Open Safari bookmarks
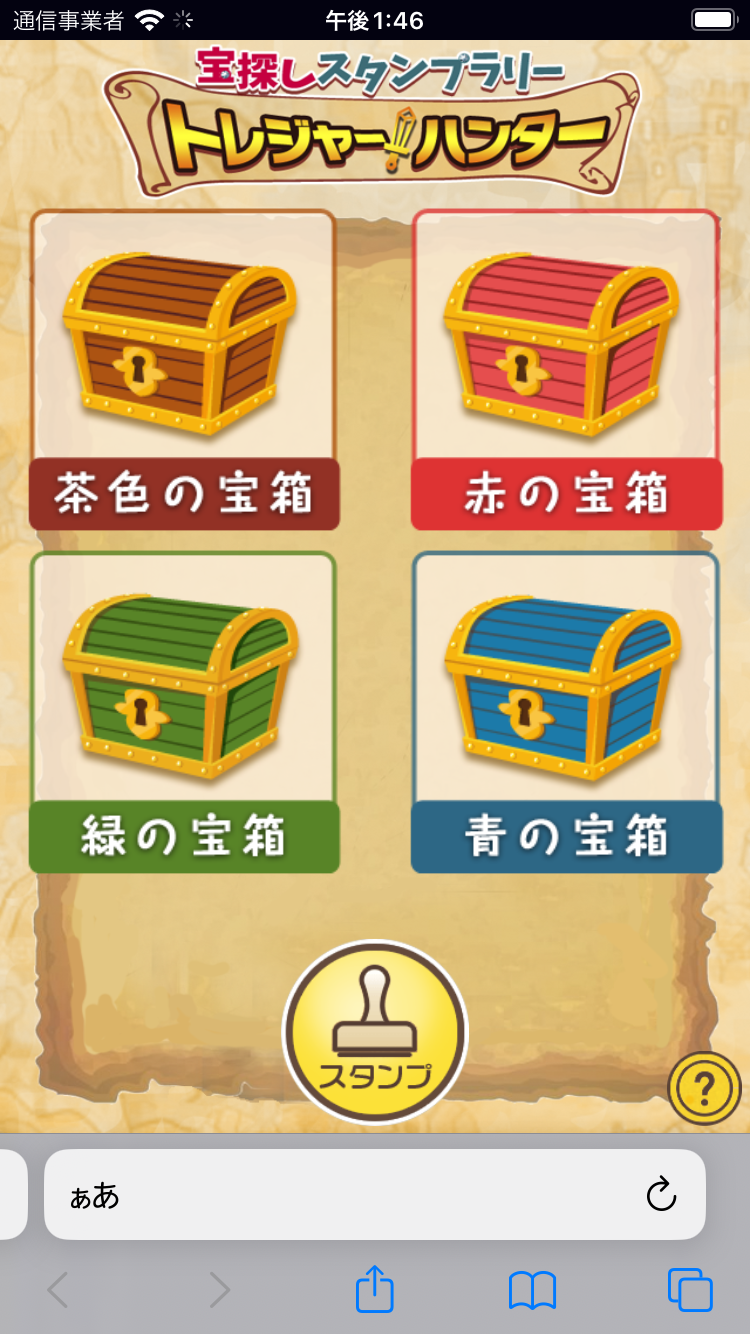Viewport: 750px width, 1334px height. coord(532,1290)
